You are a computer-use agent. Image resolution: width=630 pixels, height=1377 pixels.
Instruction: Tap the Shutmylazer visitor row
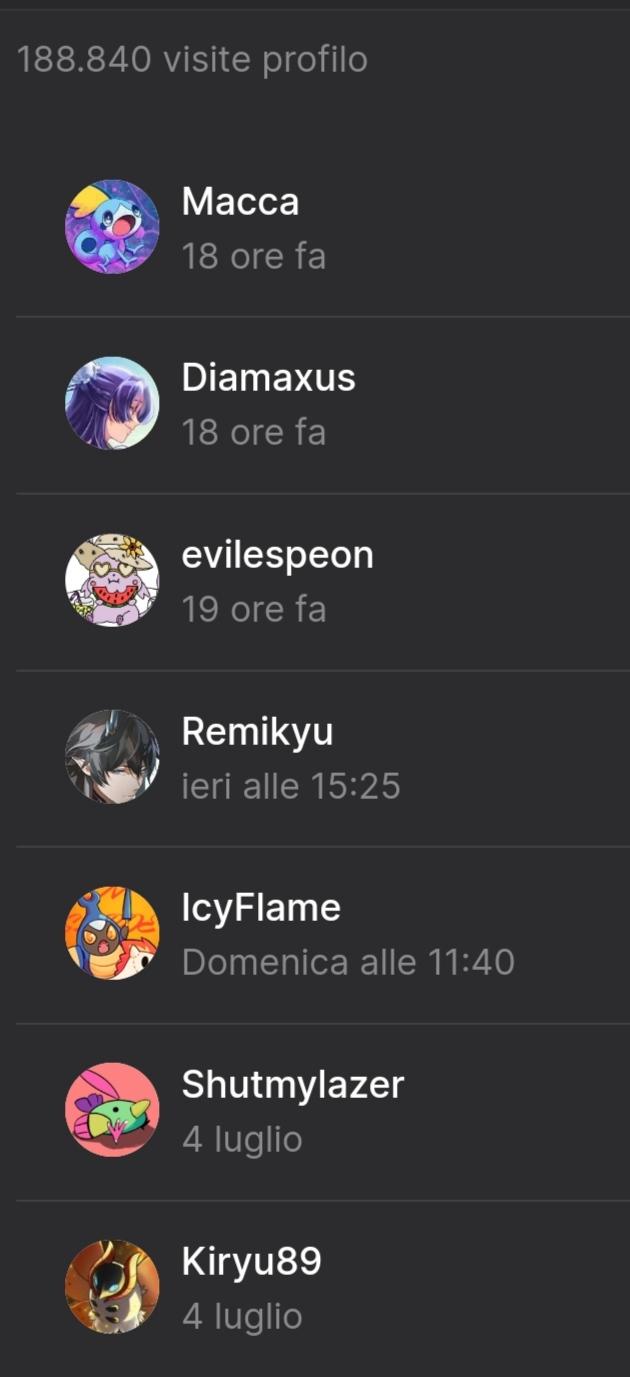[x=292, y=1085]
